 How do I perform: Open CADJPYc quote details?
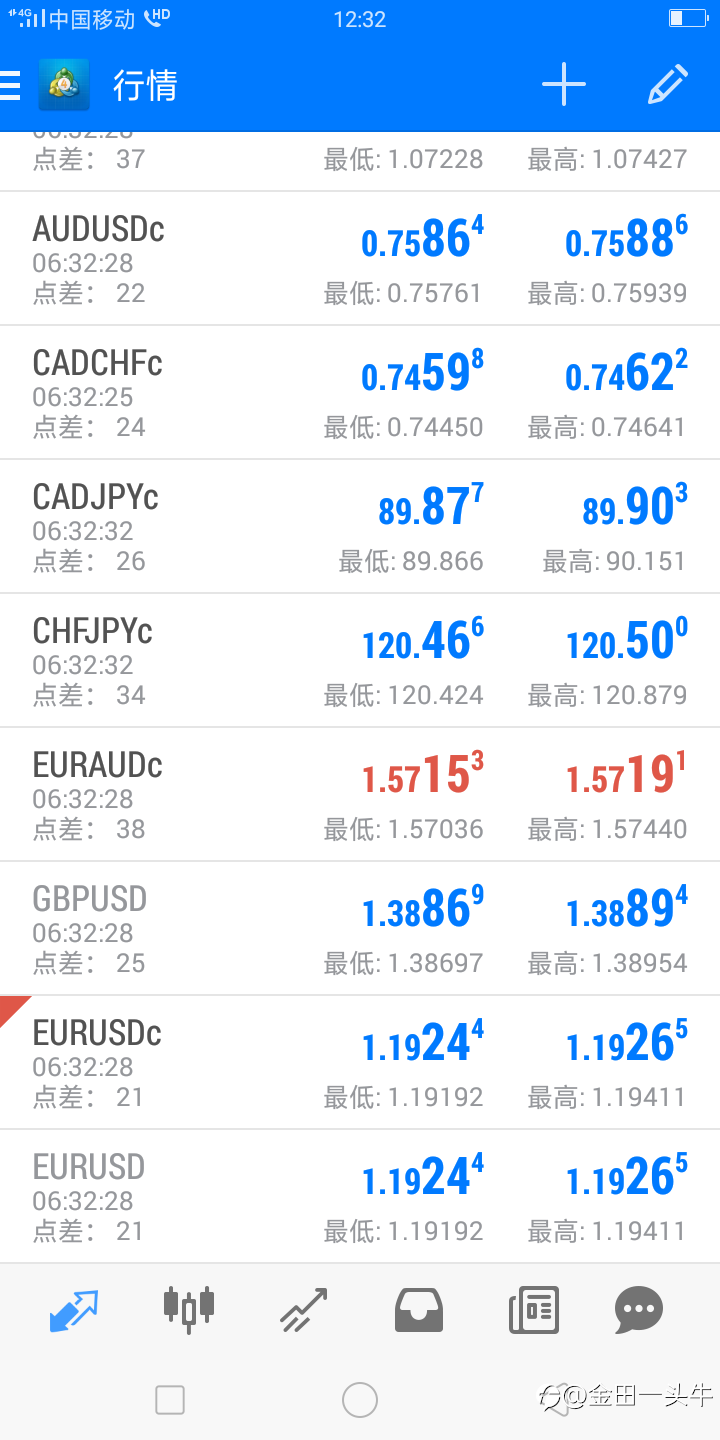pyautogui.click(x=360, y=526)
